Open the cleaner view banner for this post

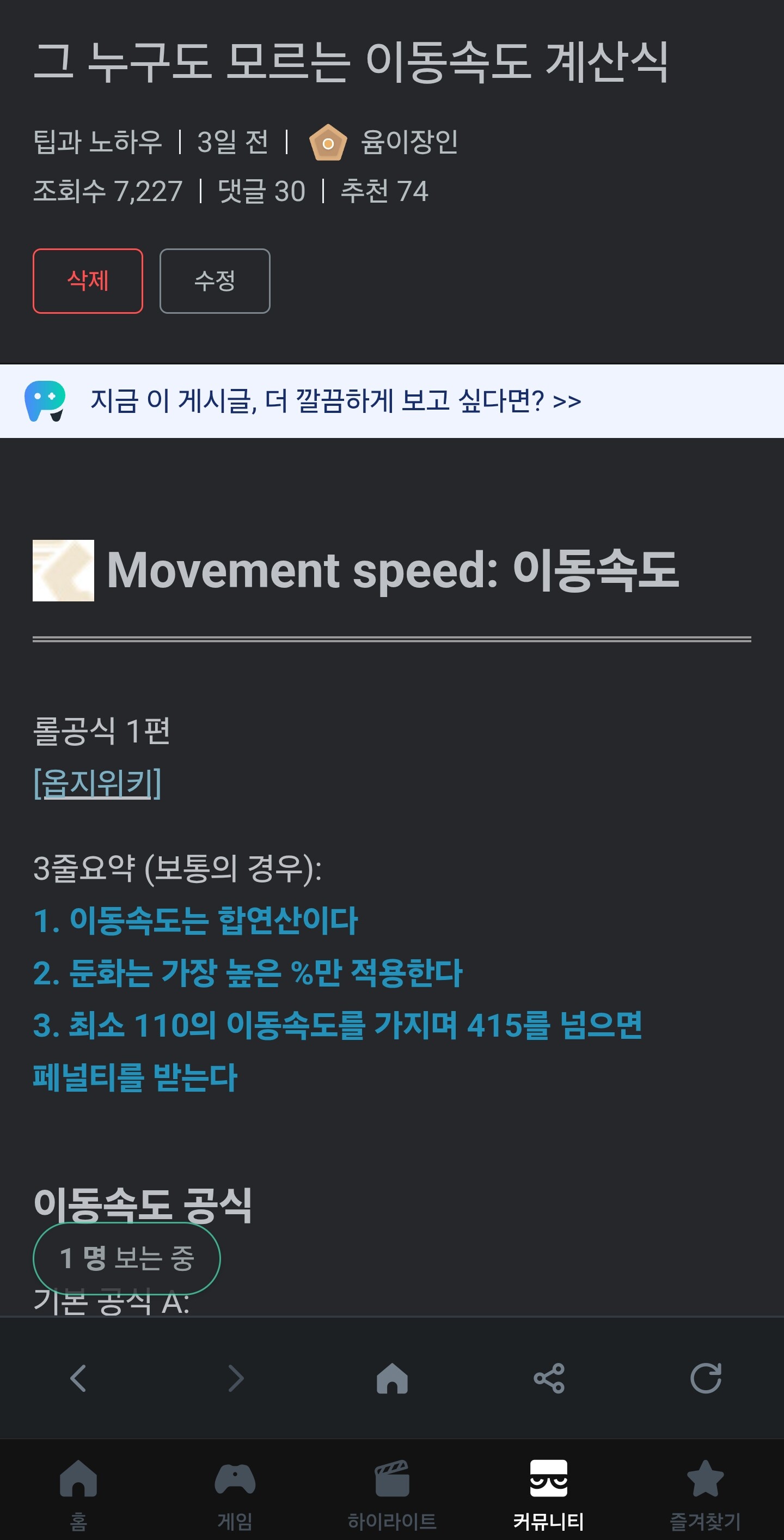(x=335, y=400)
